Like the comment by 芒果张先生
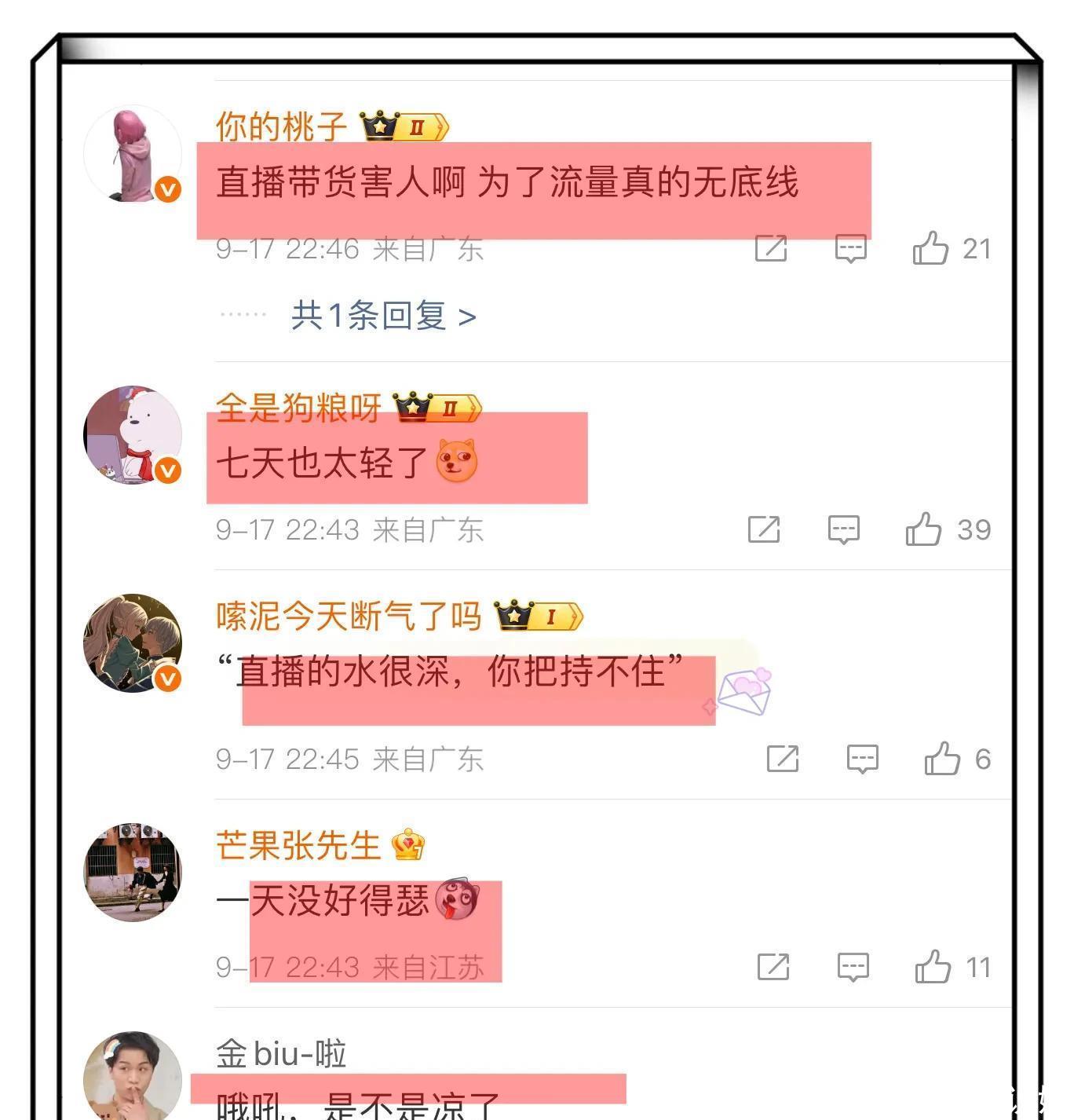Image resolution: width=1074 pixels, height=1120 pixels. pyautogui.click(x=933, y=967)
